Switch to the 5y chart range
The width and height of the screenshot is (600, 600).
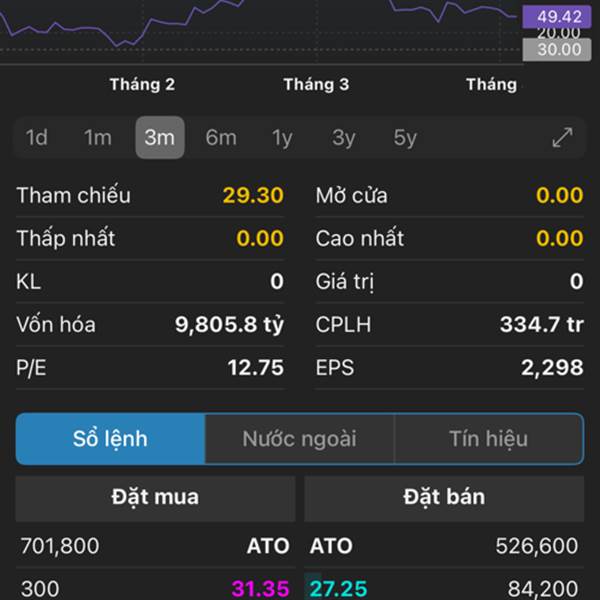tap(405, 138)
